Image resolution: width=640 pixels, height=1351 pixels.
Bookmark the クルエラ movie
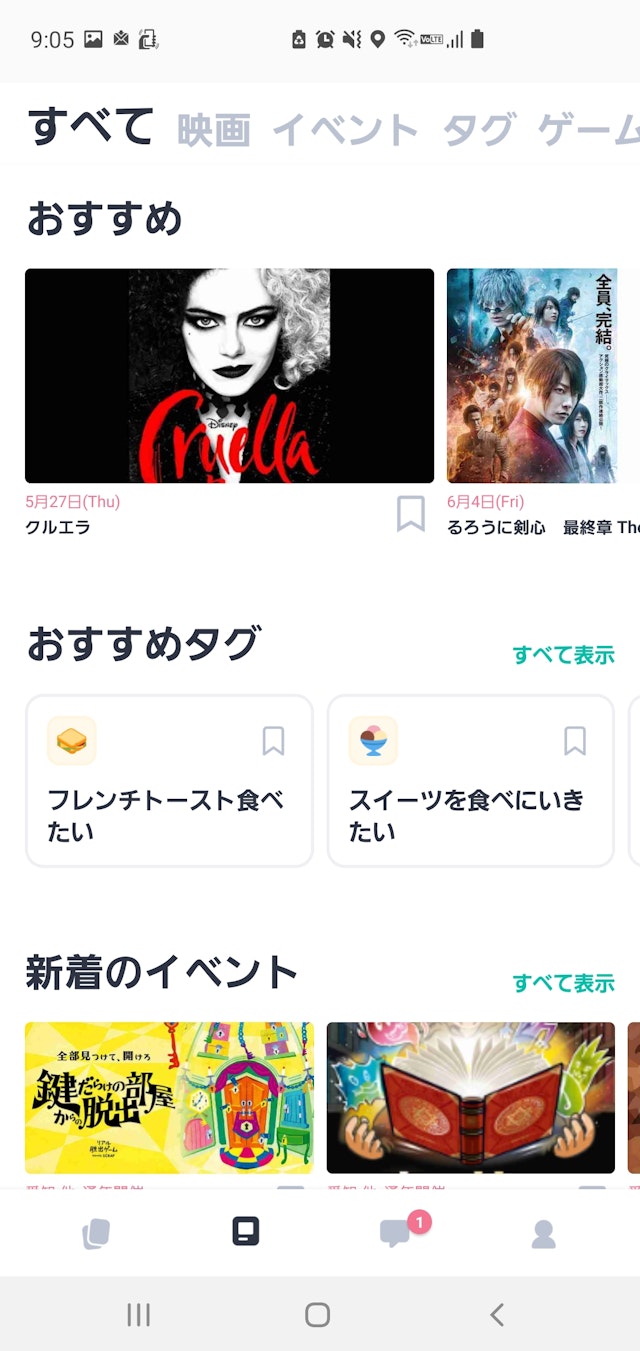tap(411, 514)
